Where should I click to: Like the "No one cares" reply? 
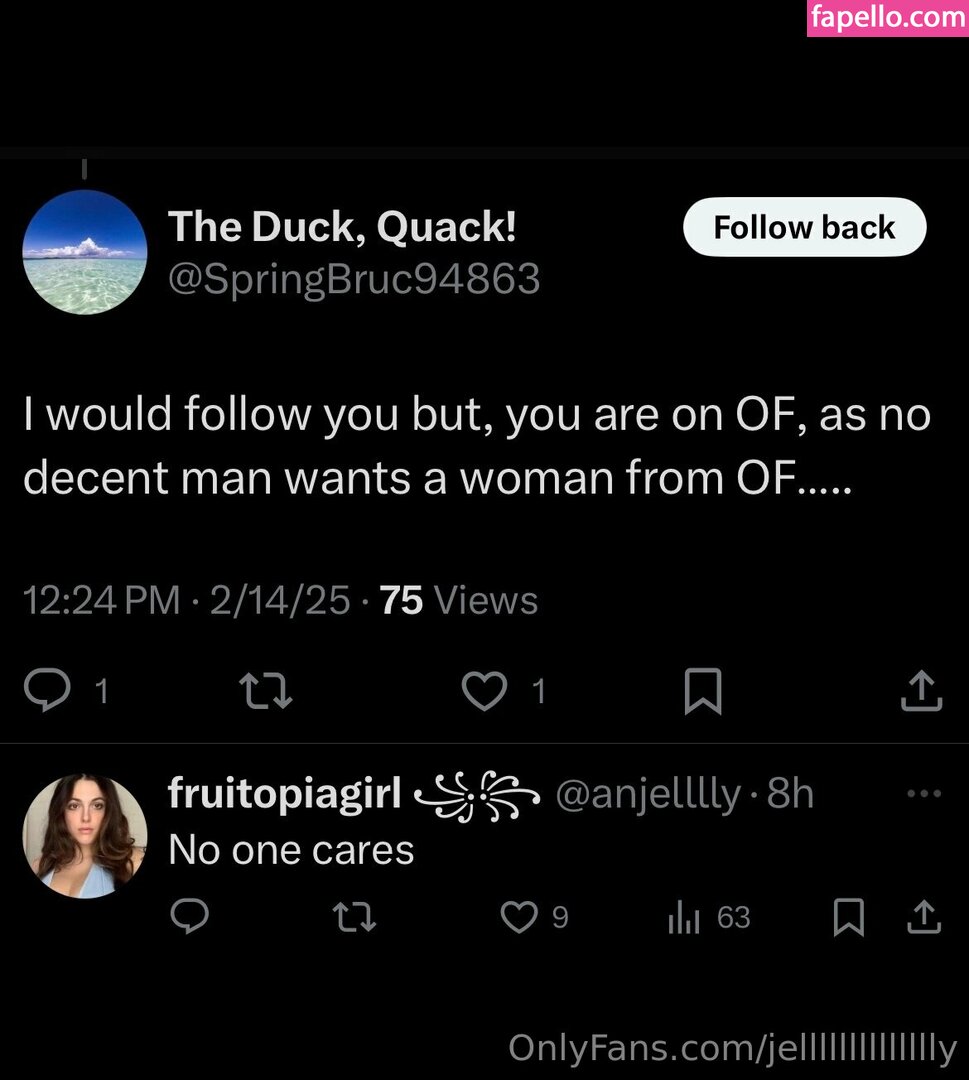tap(519, 917)
